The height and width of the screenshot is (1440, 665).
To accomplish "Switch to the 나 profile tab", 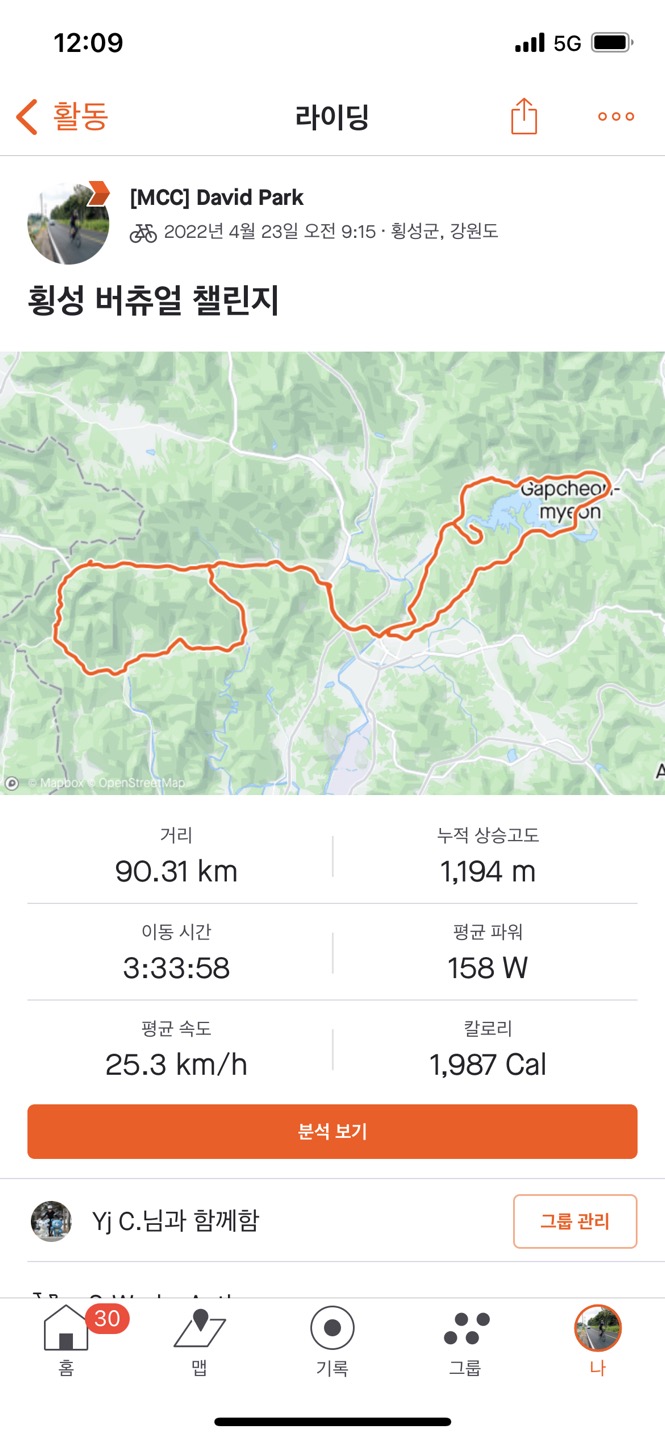I will pyautogui.click(x=597, y=1340).
